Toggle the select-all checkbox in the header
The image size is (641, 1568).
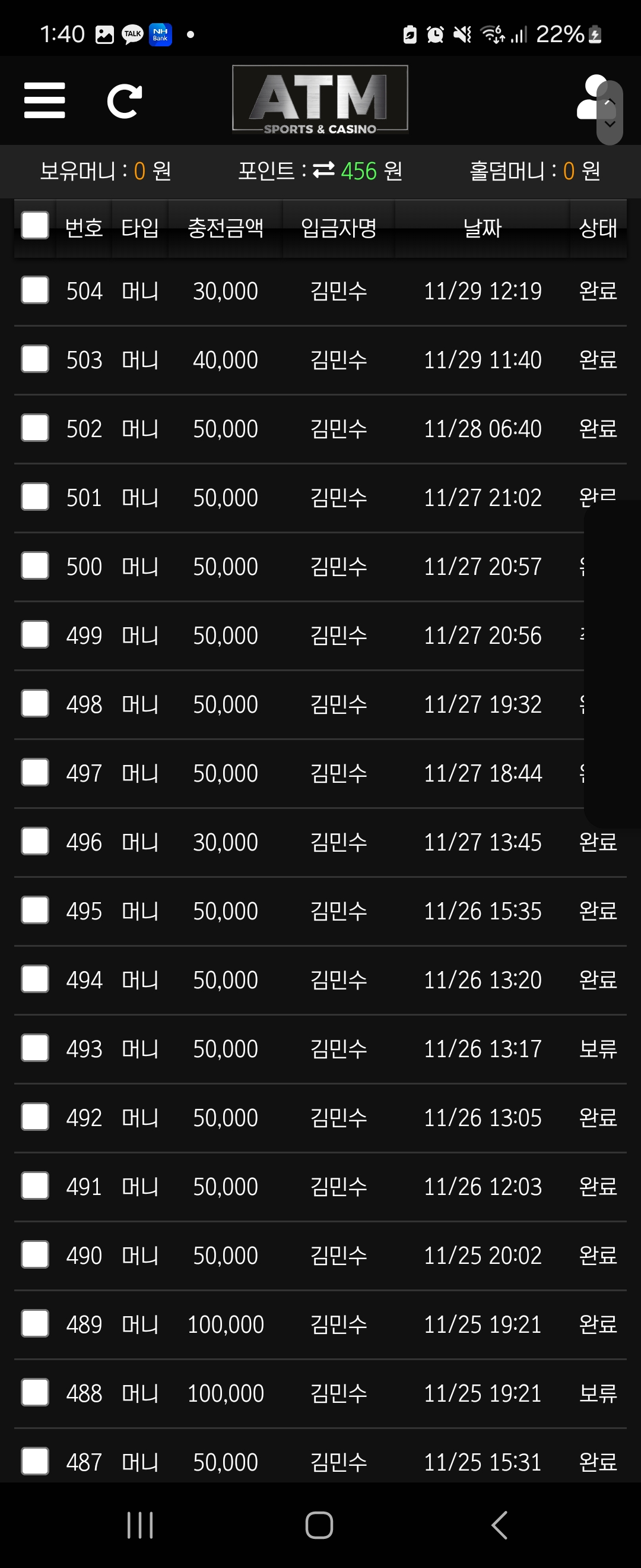(x=35, y=226)
